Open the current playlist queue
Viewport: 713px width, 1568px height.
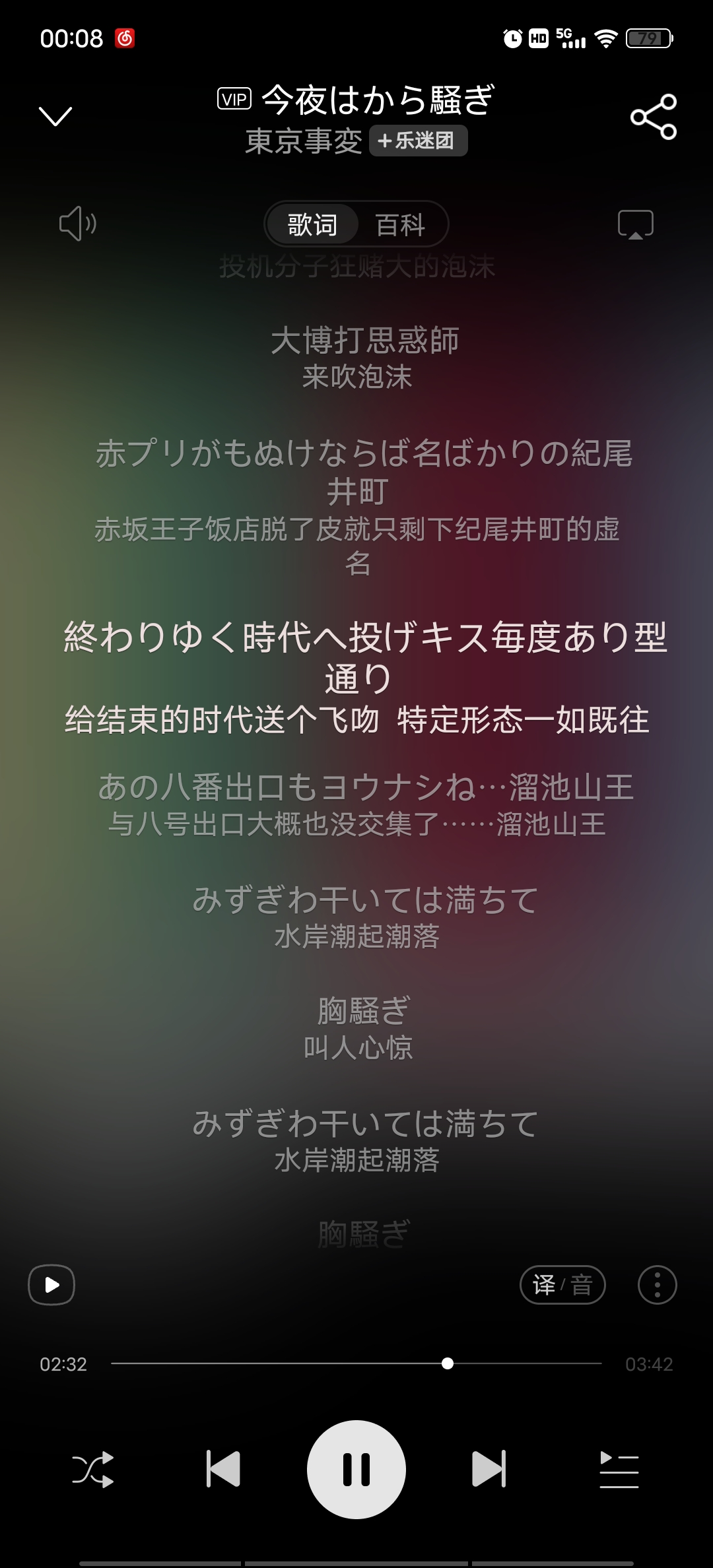pyautogui.click(x=619, y=1469)
